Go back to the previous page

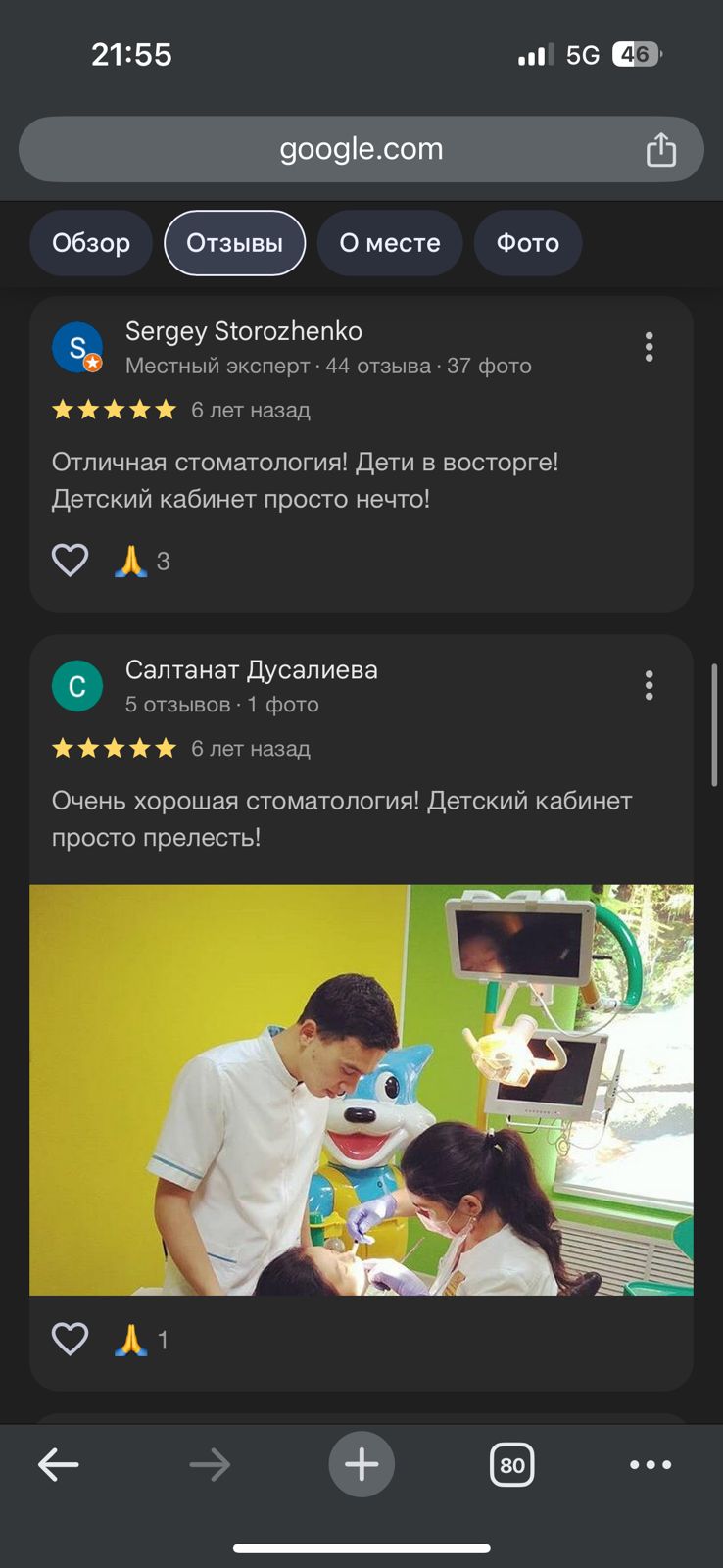pos(58,1465)
